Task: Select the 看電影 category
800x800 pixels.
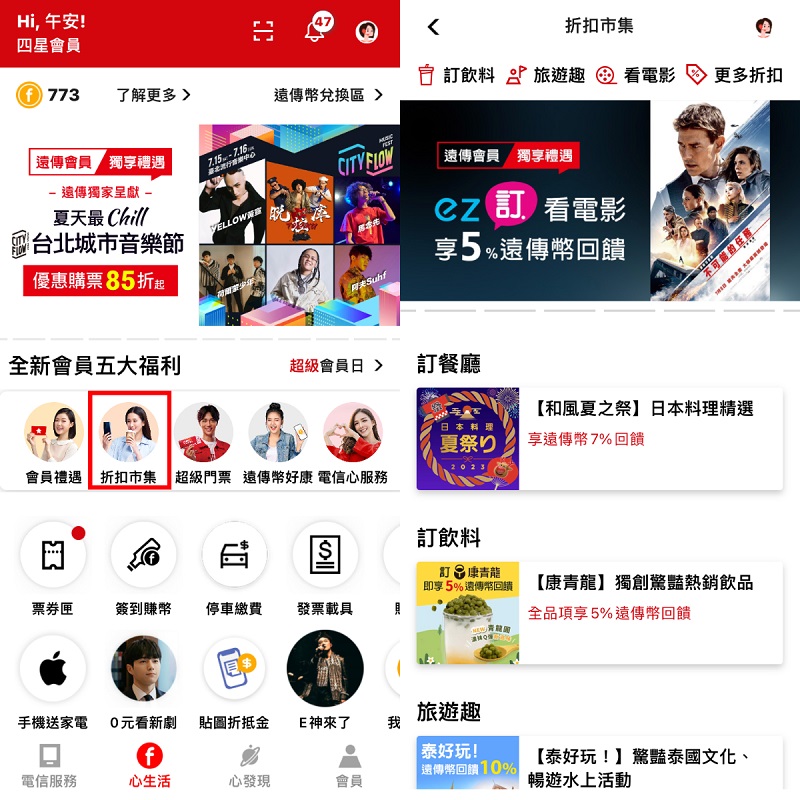Action: pos(636,75)
